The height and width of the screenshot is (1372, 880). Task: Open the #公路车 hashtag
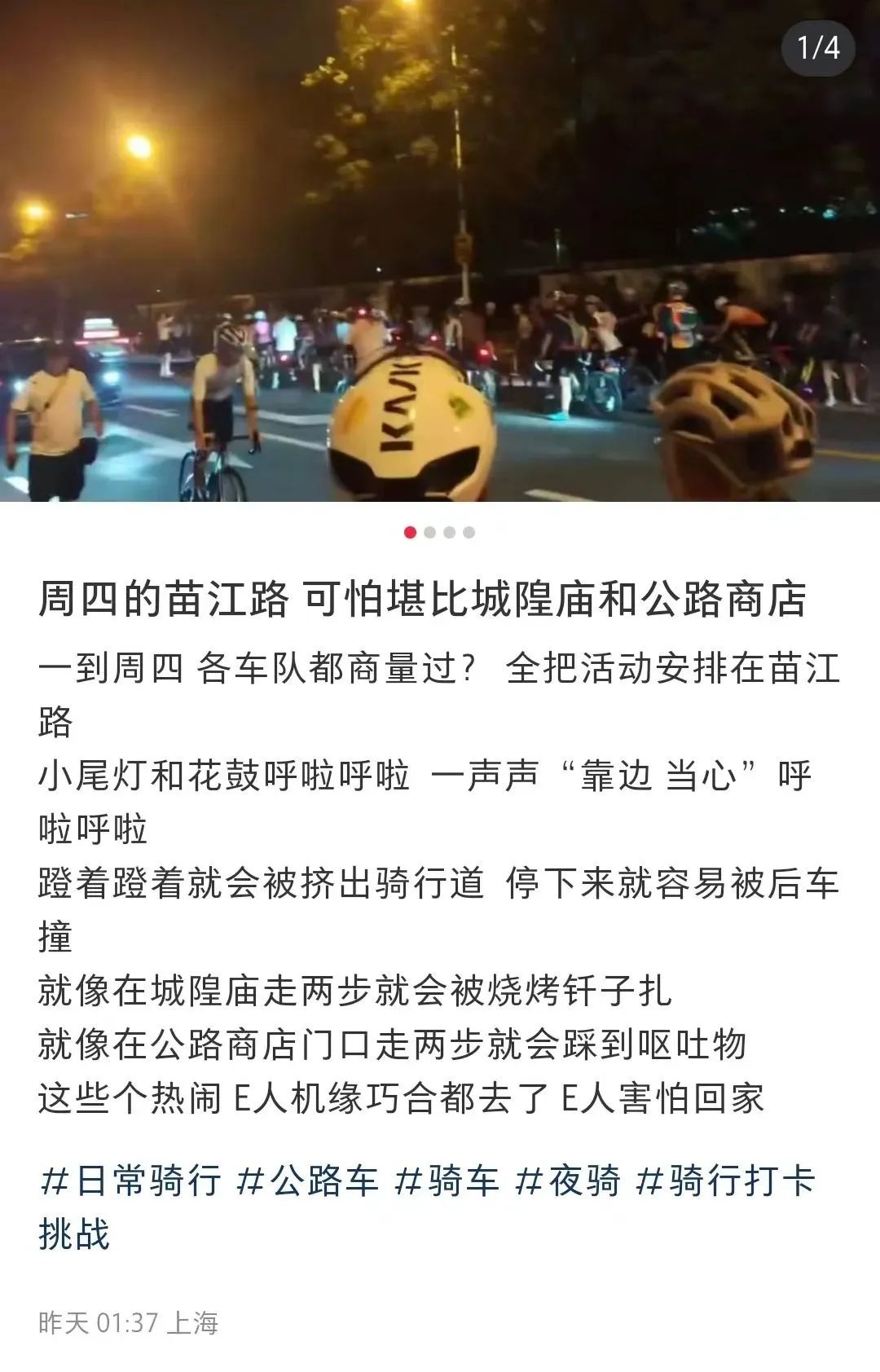tap(307, 1181)
